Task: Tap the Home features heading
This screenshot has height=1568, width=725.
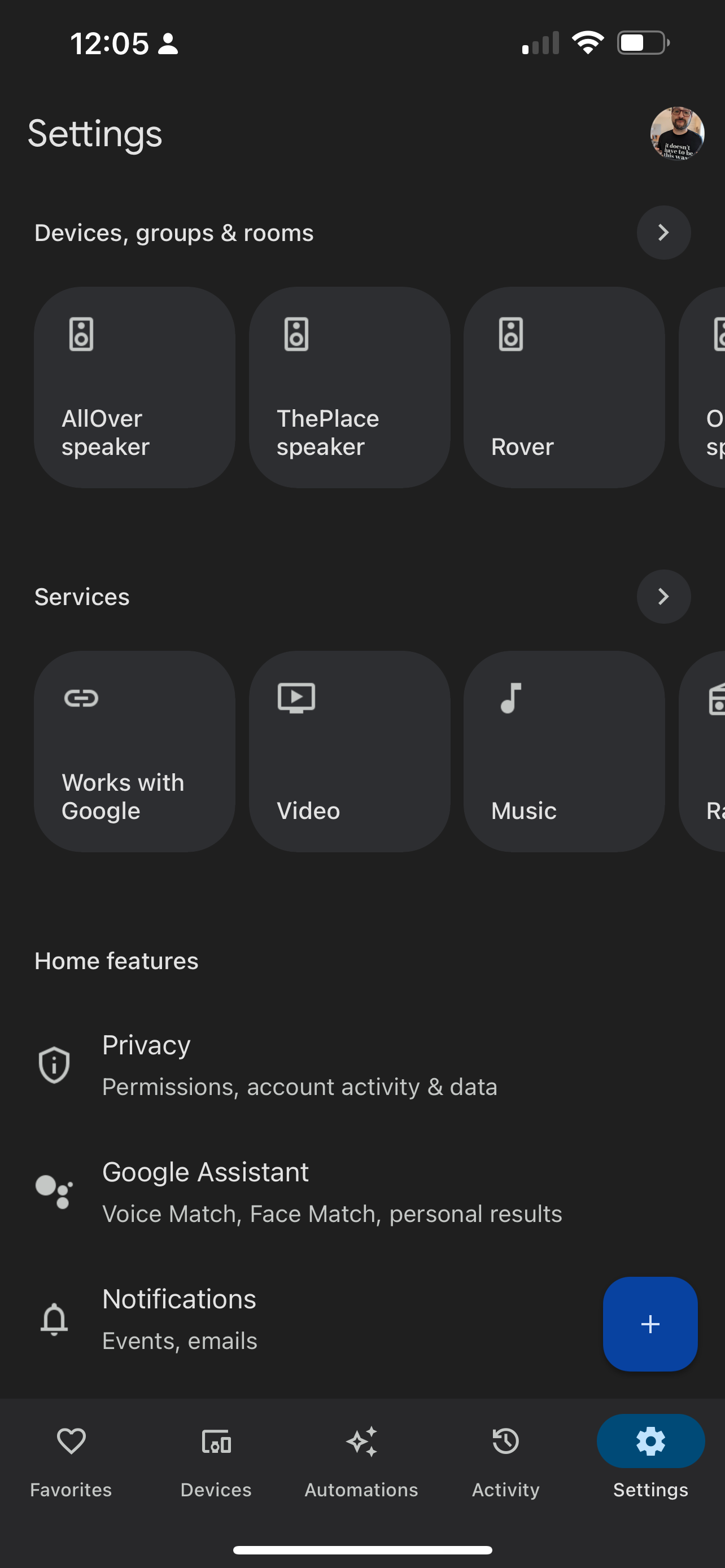Action: [116, 961]
